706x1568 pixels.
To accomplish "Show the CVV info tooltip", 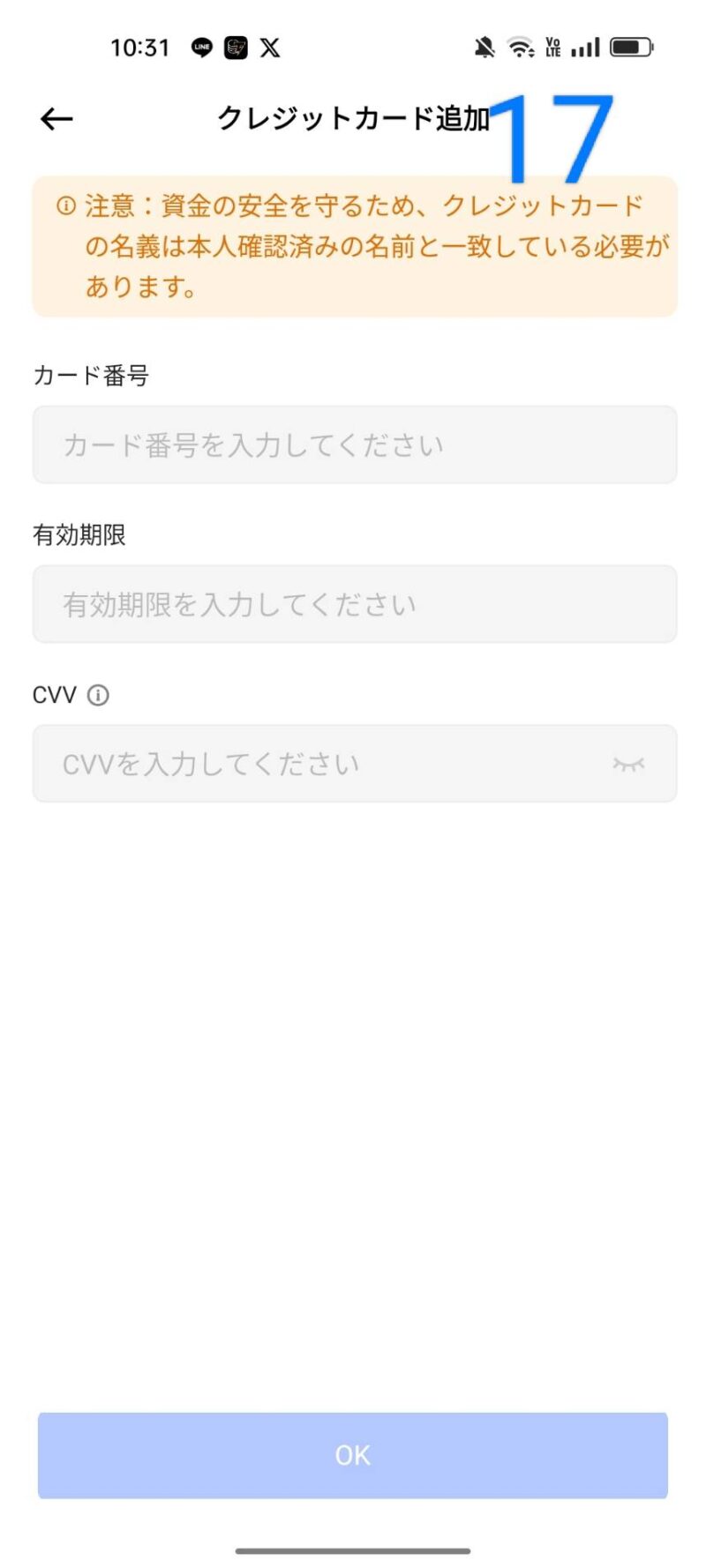I will click(x=99, y=695).
